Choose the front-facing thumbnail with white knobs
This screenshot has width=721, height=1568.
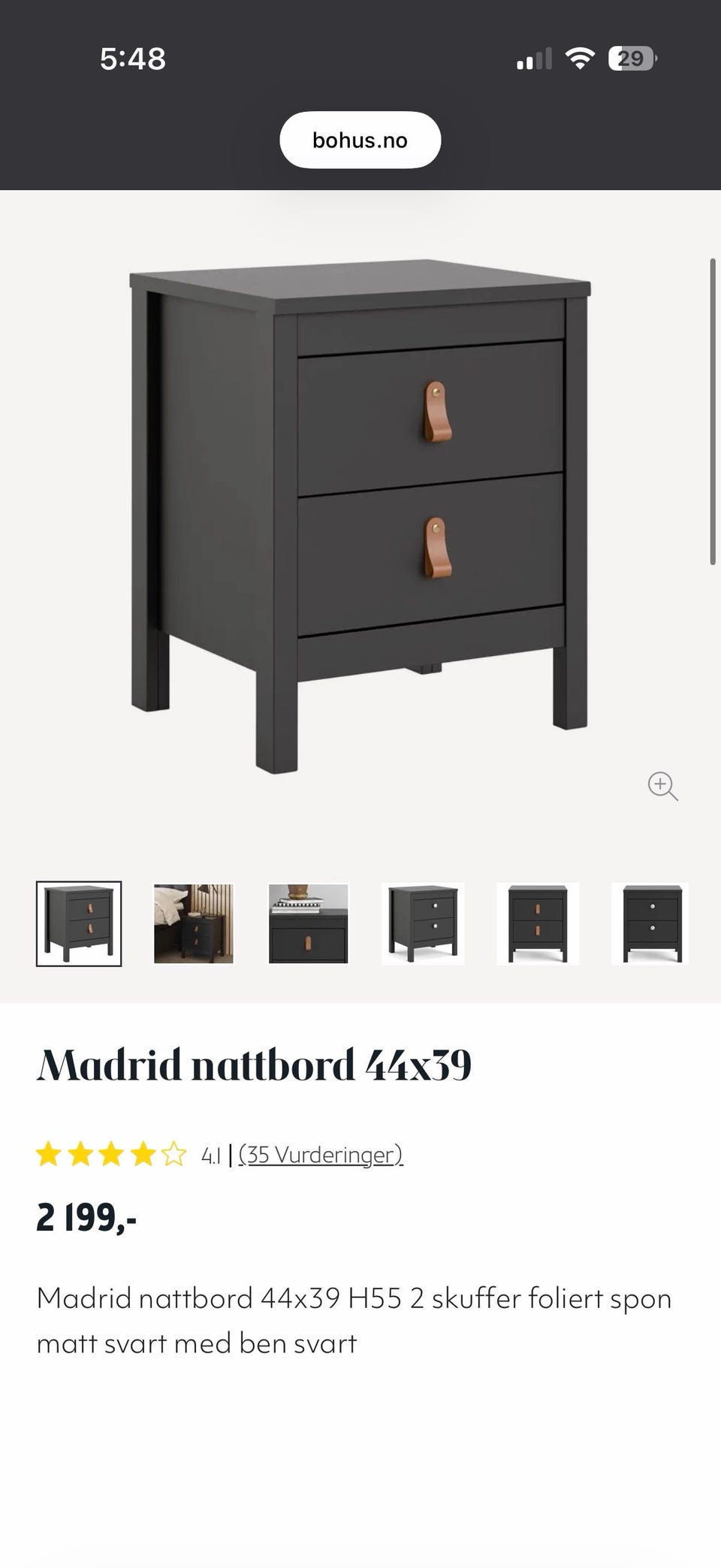tap(650, 923)
